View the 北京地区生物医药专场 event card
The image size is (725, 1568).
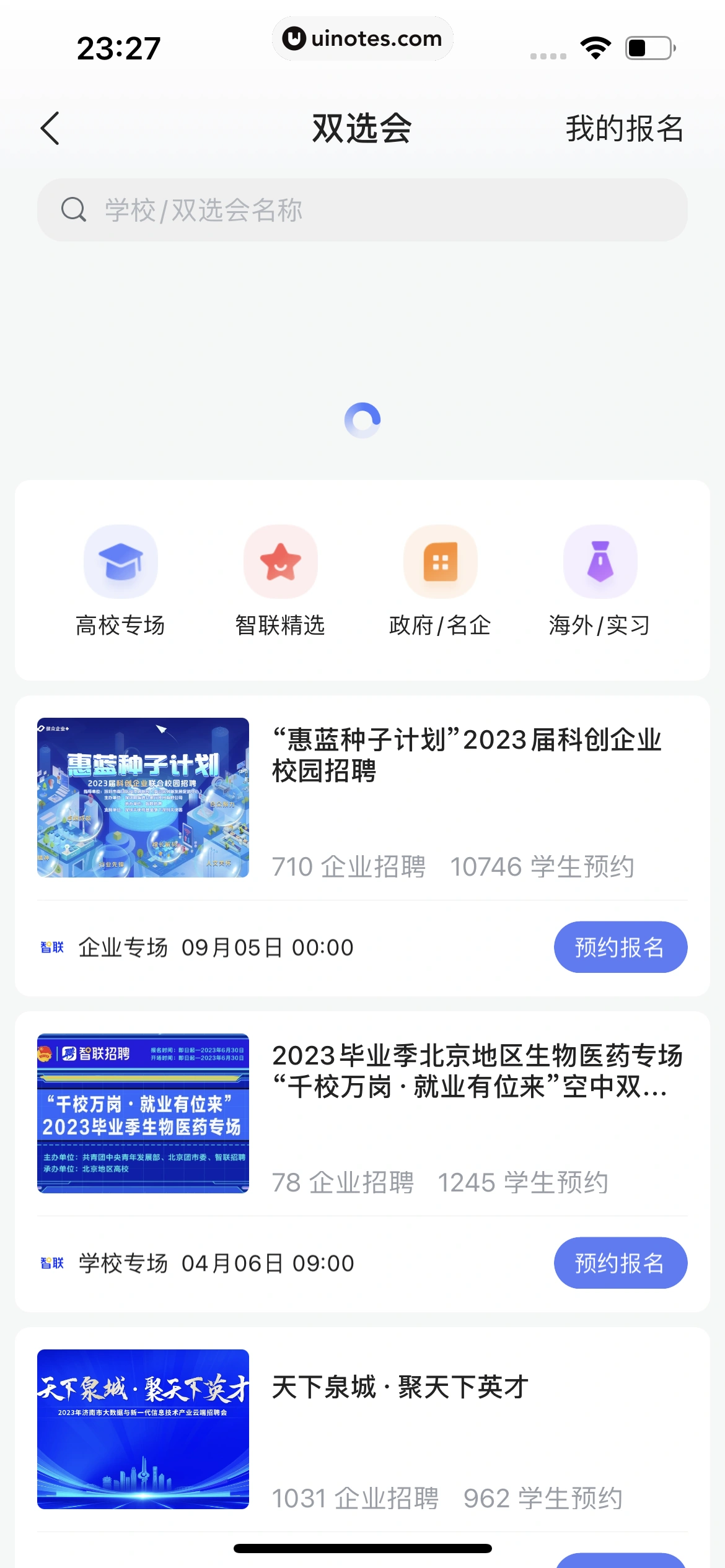pos(477,1071)
